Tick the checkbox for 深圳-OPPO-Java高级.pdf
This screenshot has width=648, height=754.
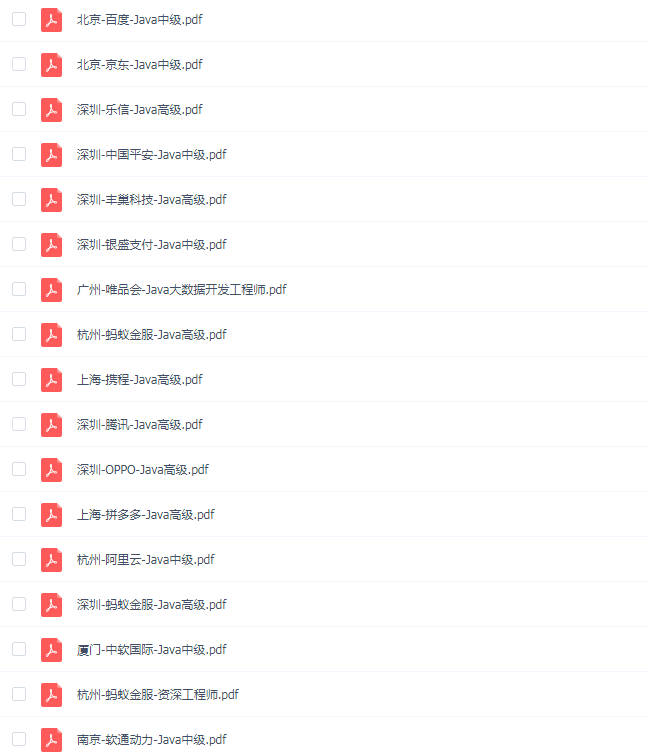pos(19,469)
